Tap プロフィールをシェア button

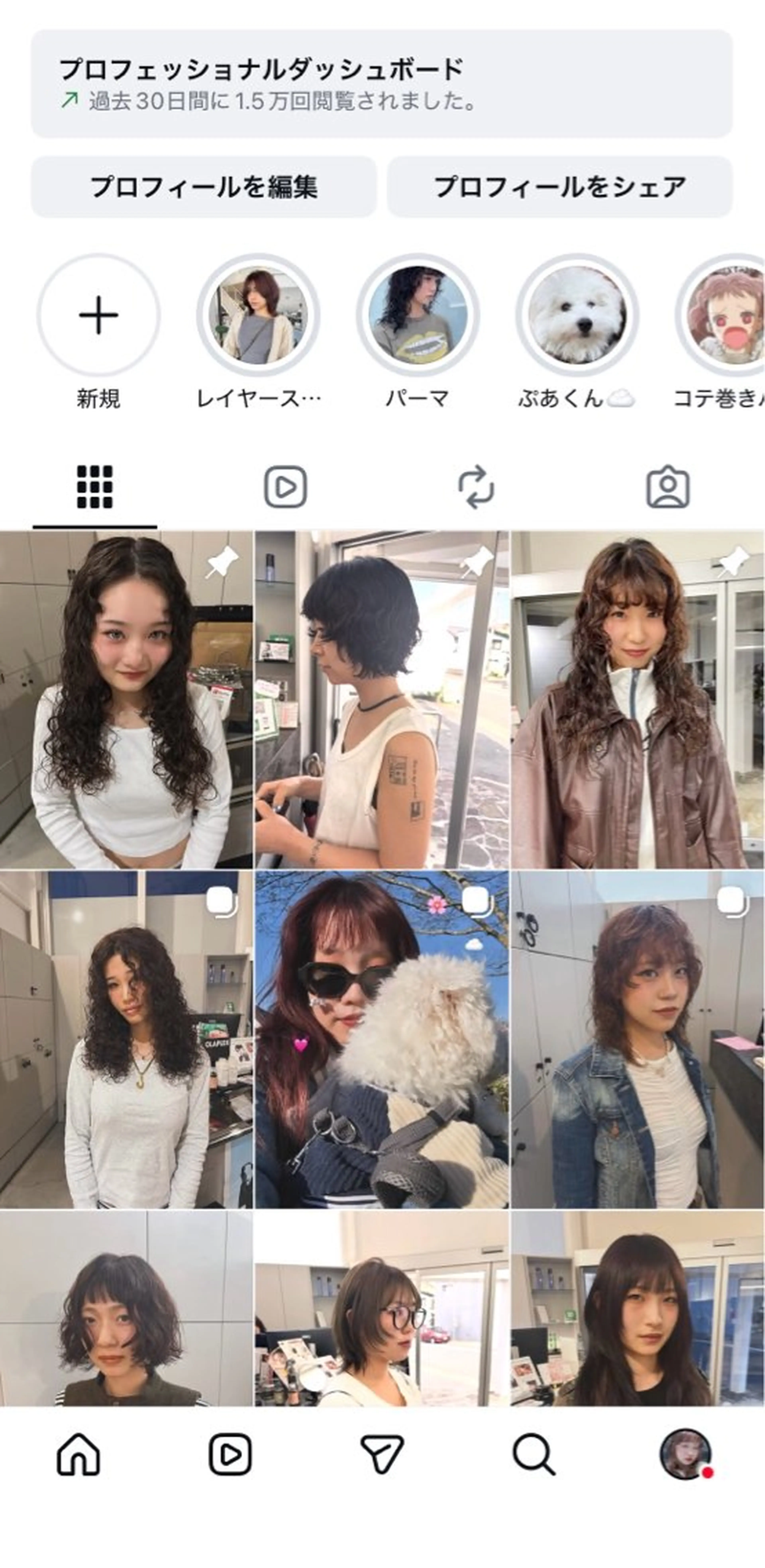[560, 187]
